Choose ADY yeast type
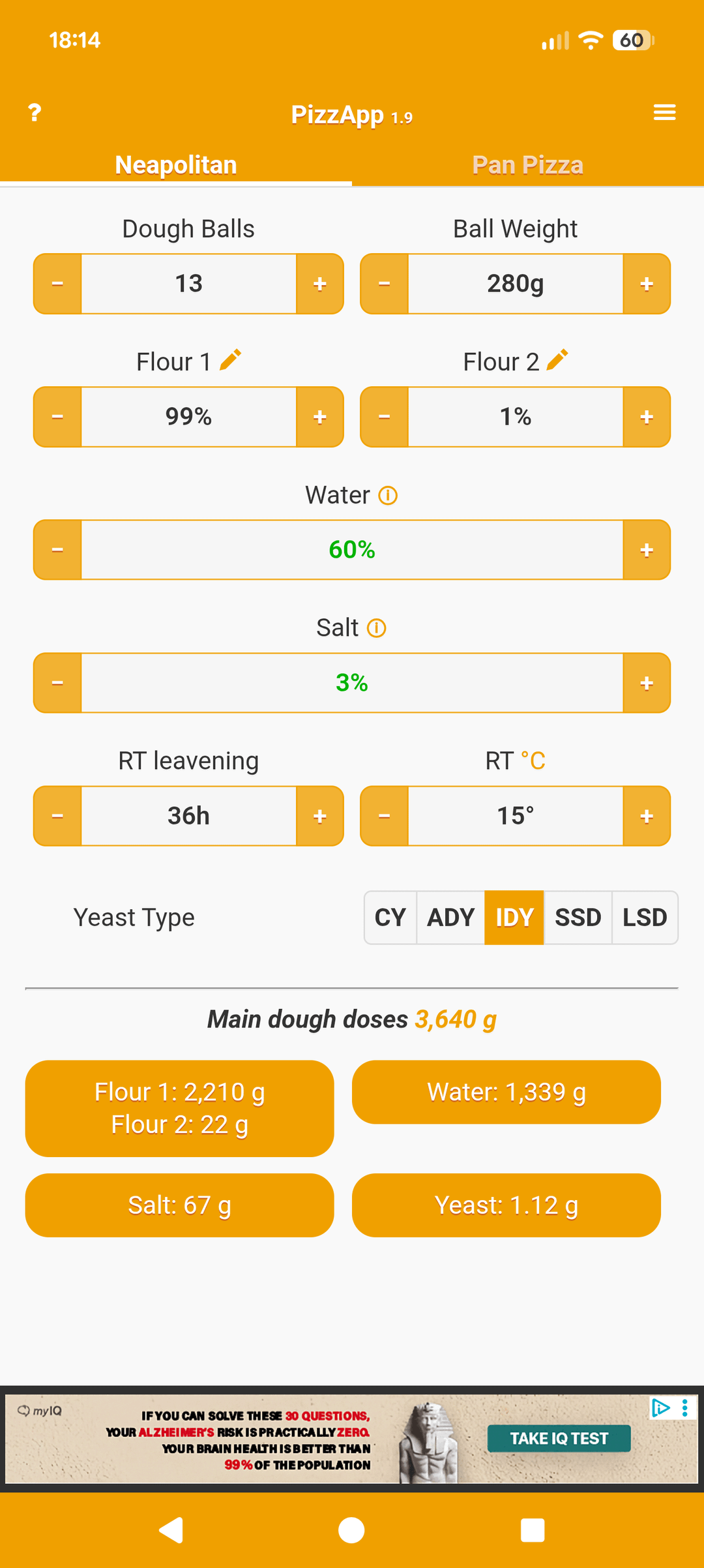Viewport: 704px width, 1568px height. pyautogui.click(x=450, y=918)
